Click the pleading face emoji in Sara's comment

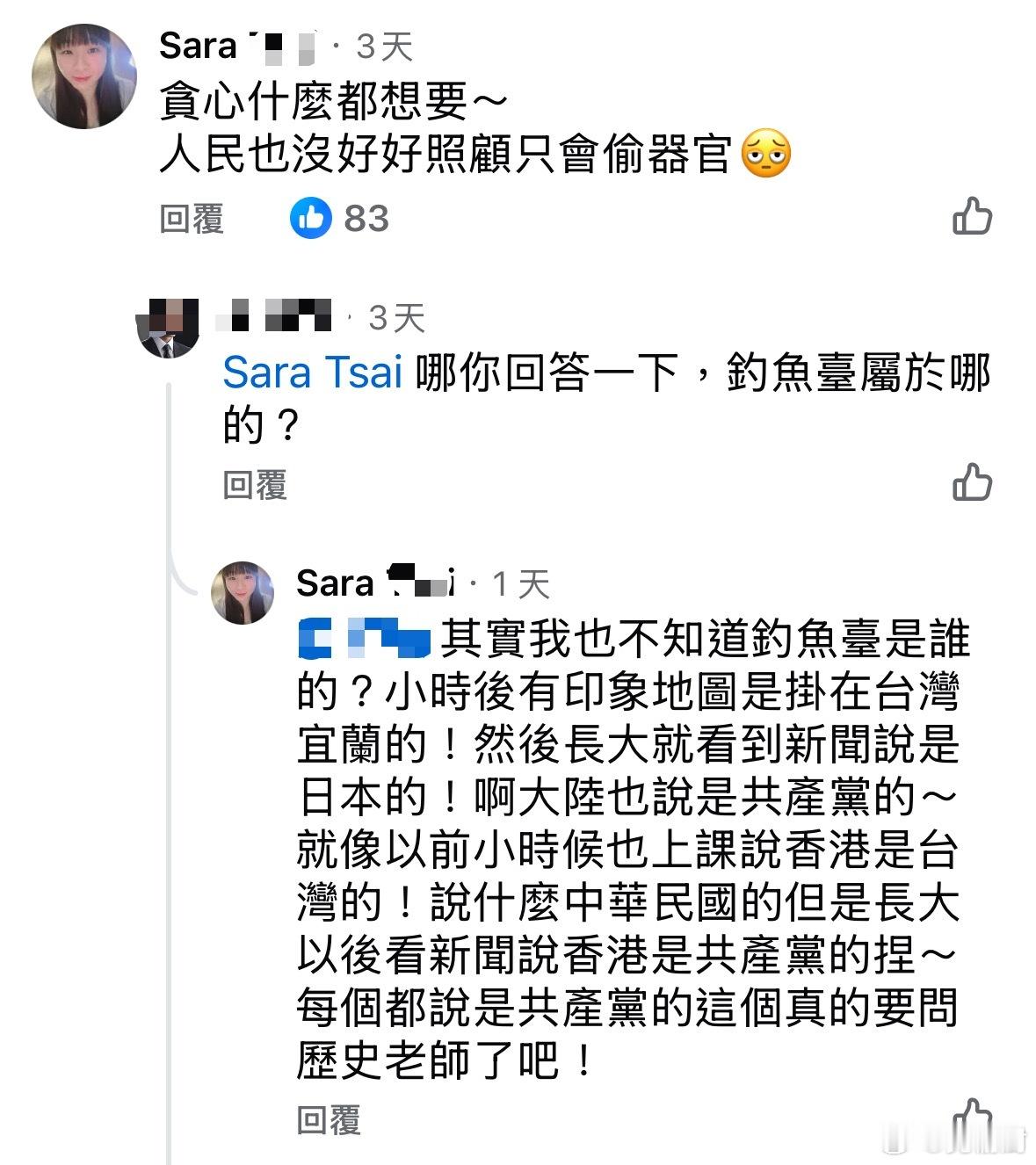click(x=769, y=154)
